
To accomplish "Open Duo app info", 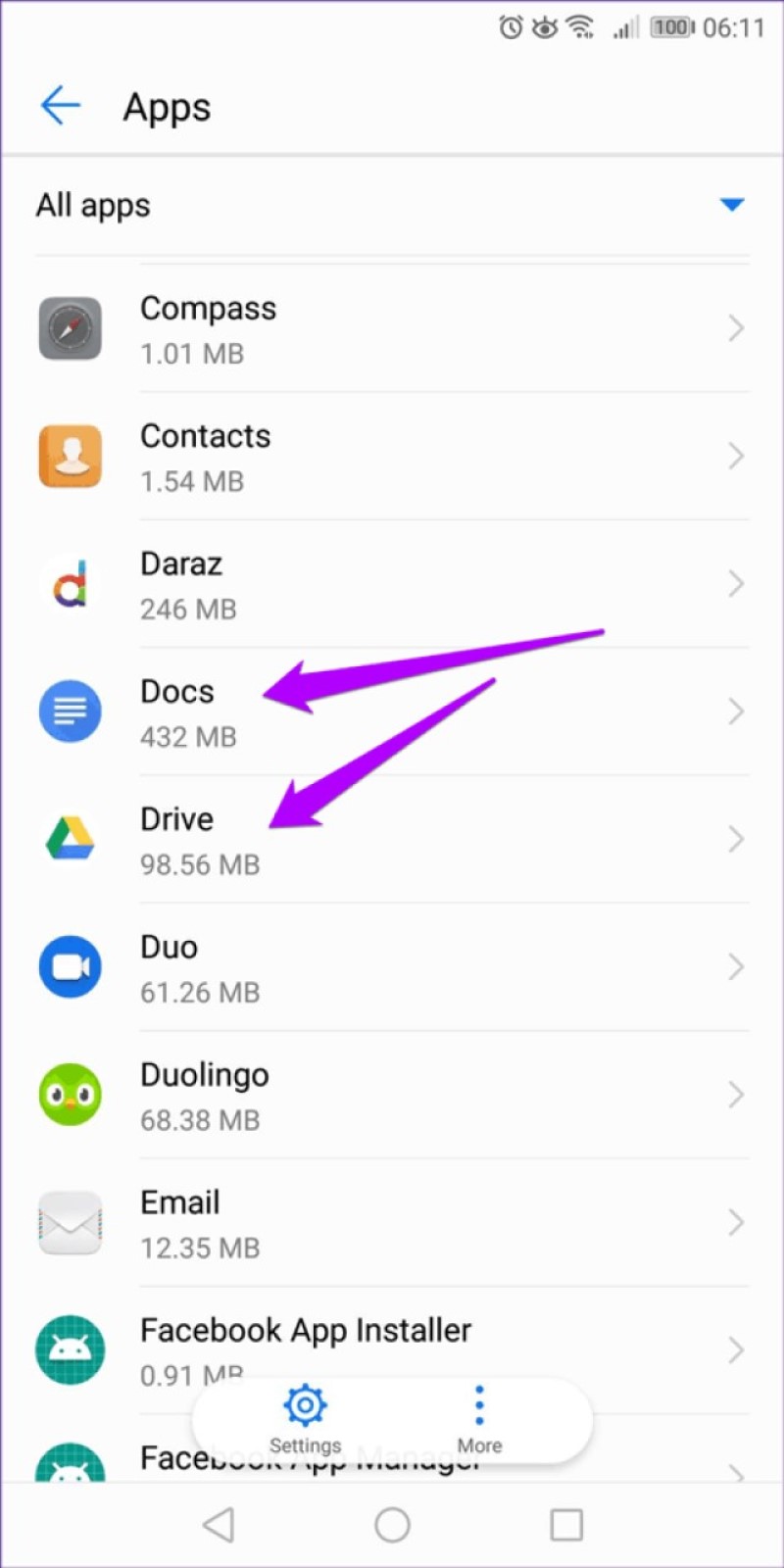I will click(392, 967).
